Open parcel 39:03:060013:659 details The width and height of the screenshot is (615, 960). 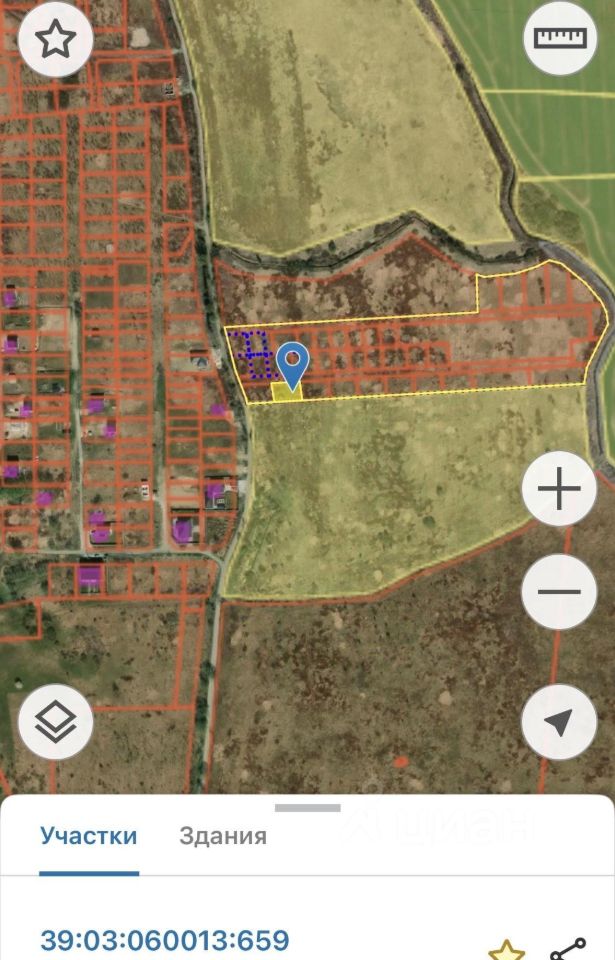pyautogui.click(x=165, y=940)
